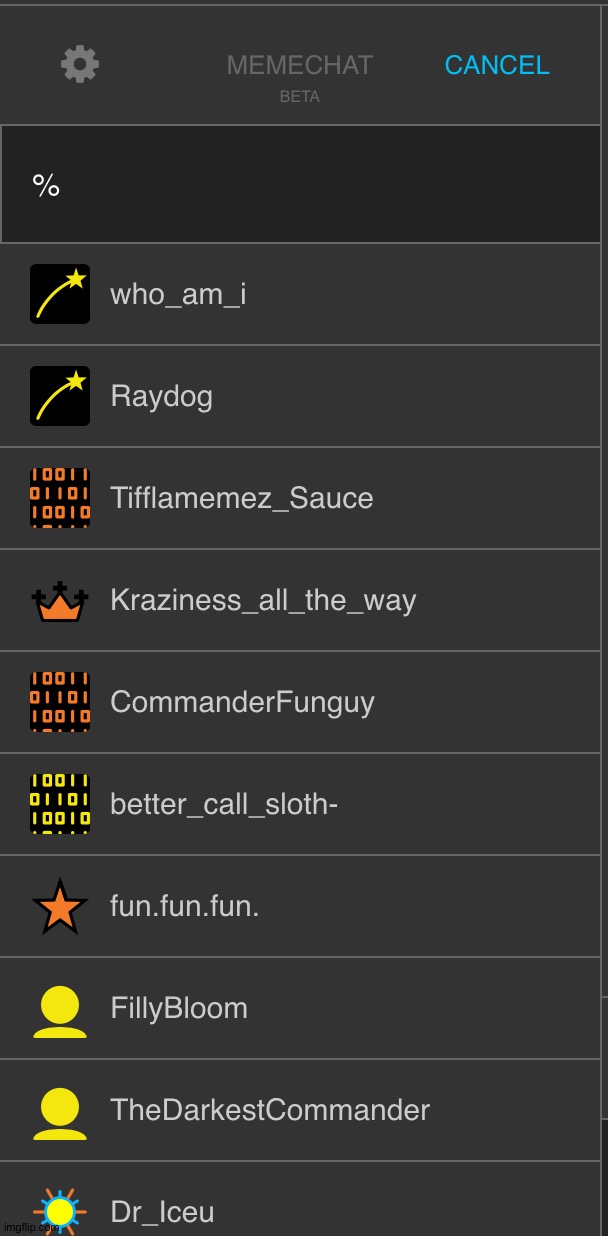Open MemeChat settings gear
The width and height of the screenshot is (608, 1236).
pos(80,65)
